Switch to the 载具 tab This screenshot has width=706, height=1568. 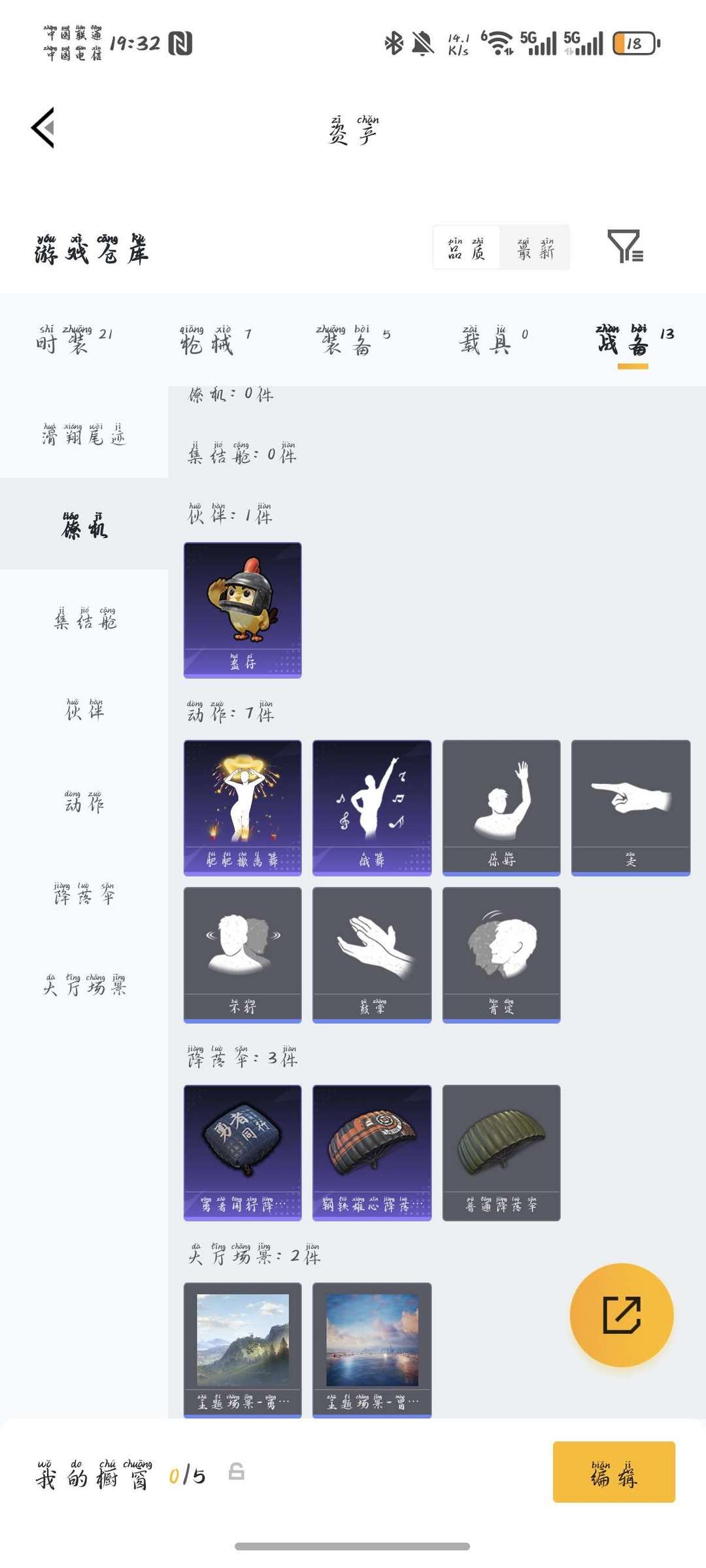pyautogui.click(x=492, y=339)
